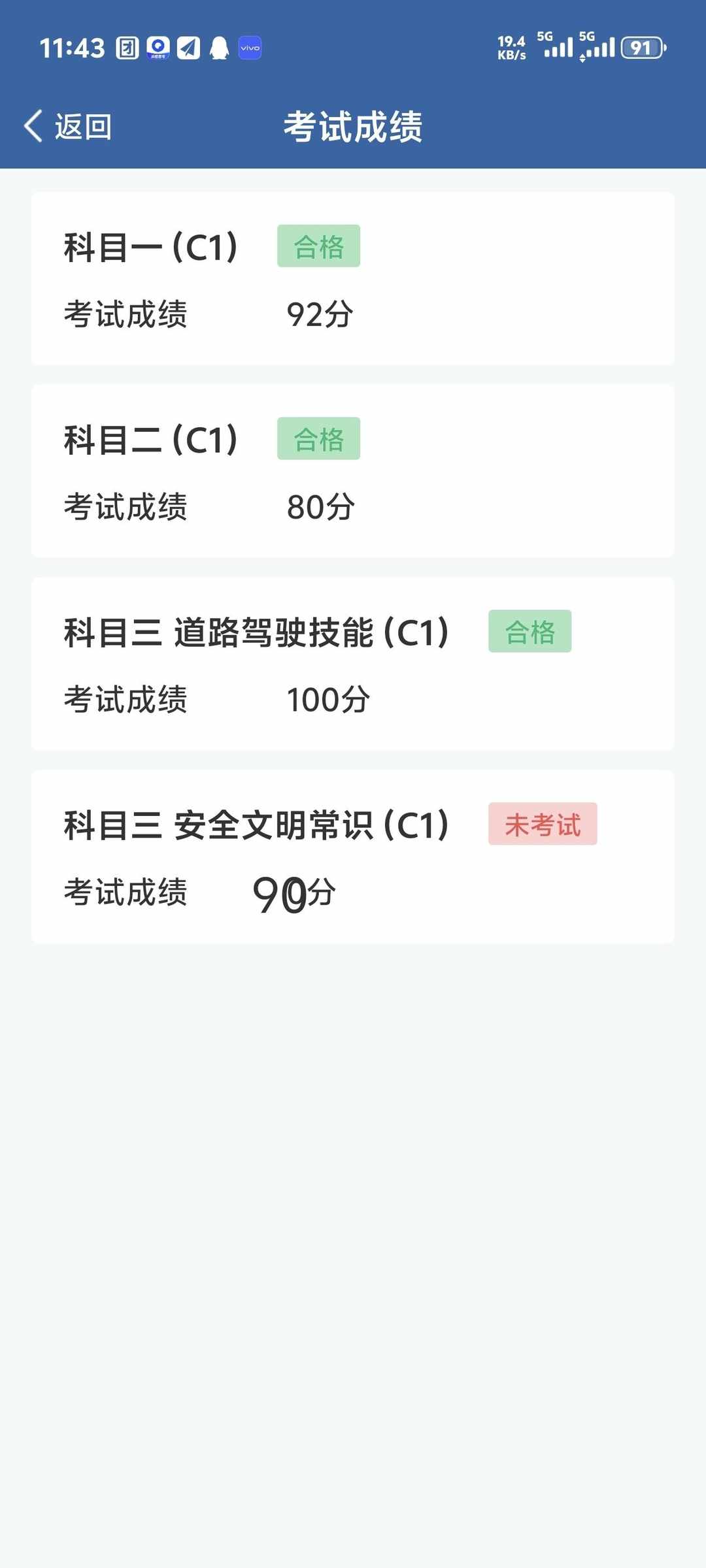The height and width of the screenshot is (1568, 706).
Task: Expand the 科目二（C1）score card
Action: [353, 470]
